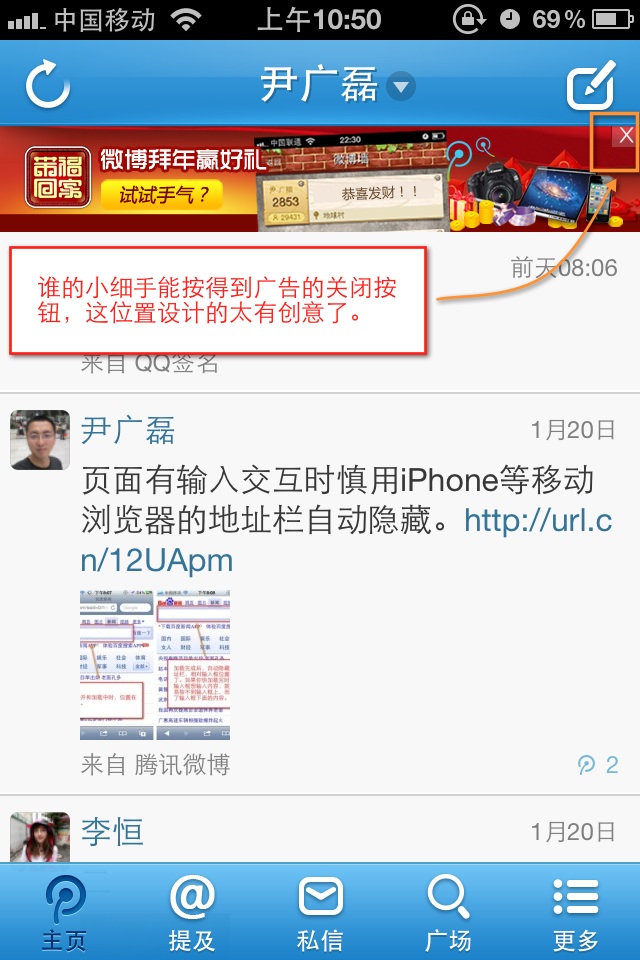This screenshot has width=640, height=960.
Task: Open 尹广磊's profile from the post avatar
Action: (x=40, y=440)
